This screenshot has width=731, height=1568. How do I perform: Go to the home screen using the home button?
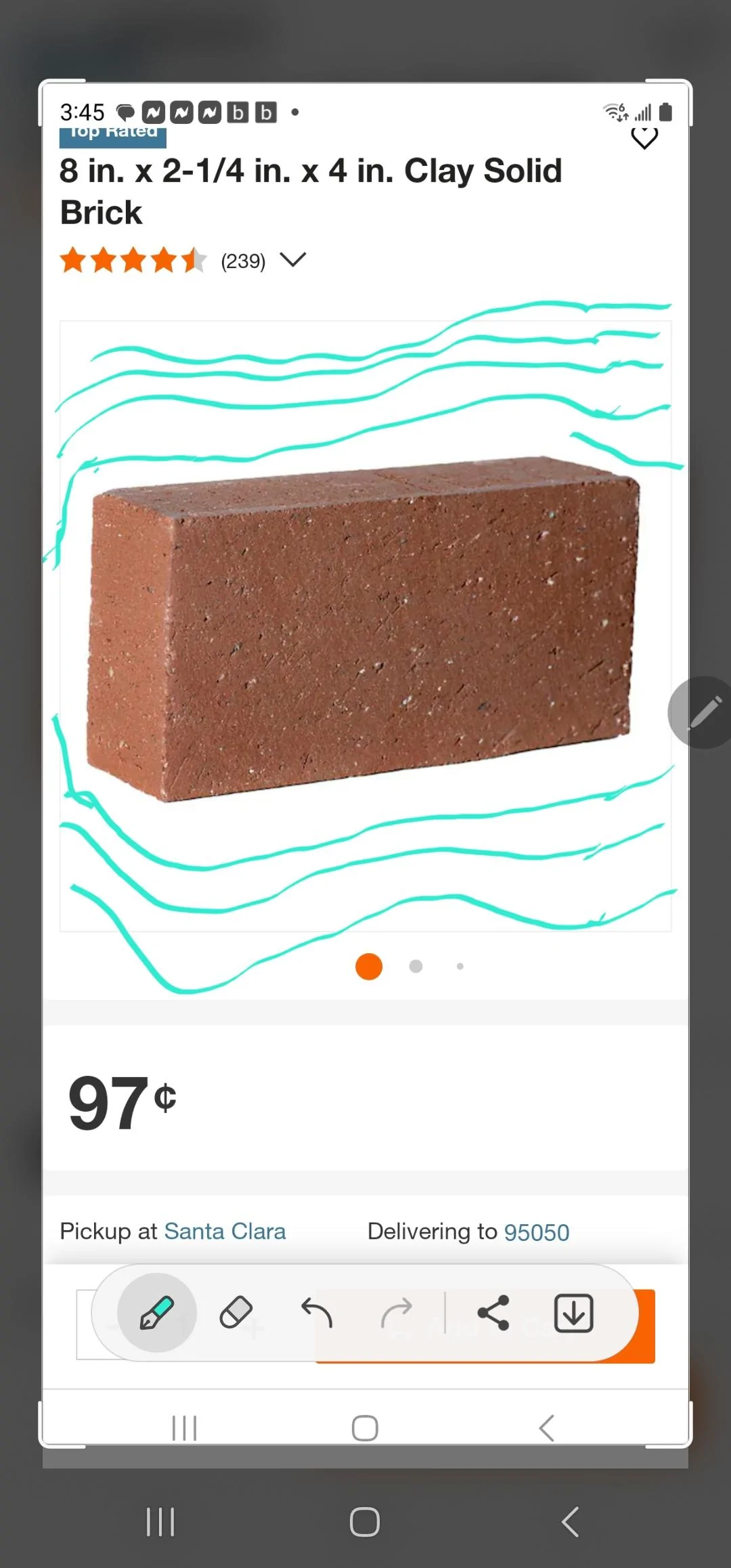coord(365,1522)
